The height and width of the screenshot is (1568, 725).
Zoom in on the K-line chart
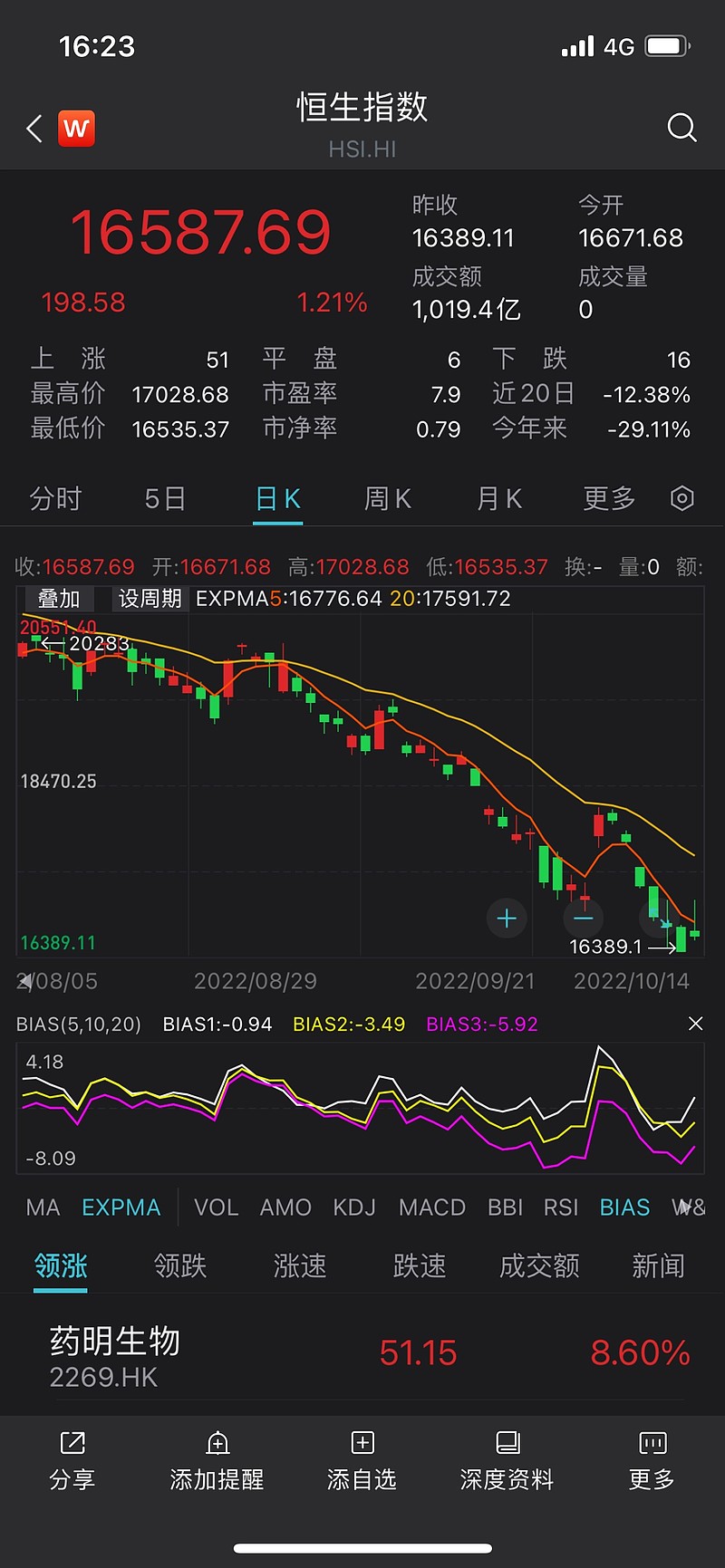[506, 918]
